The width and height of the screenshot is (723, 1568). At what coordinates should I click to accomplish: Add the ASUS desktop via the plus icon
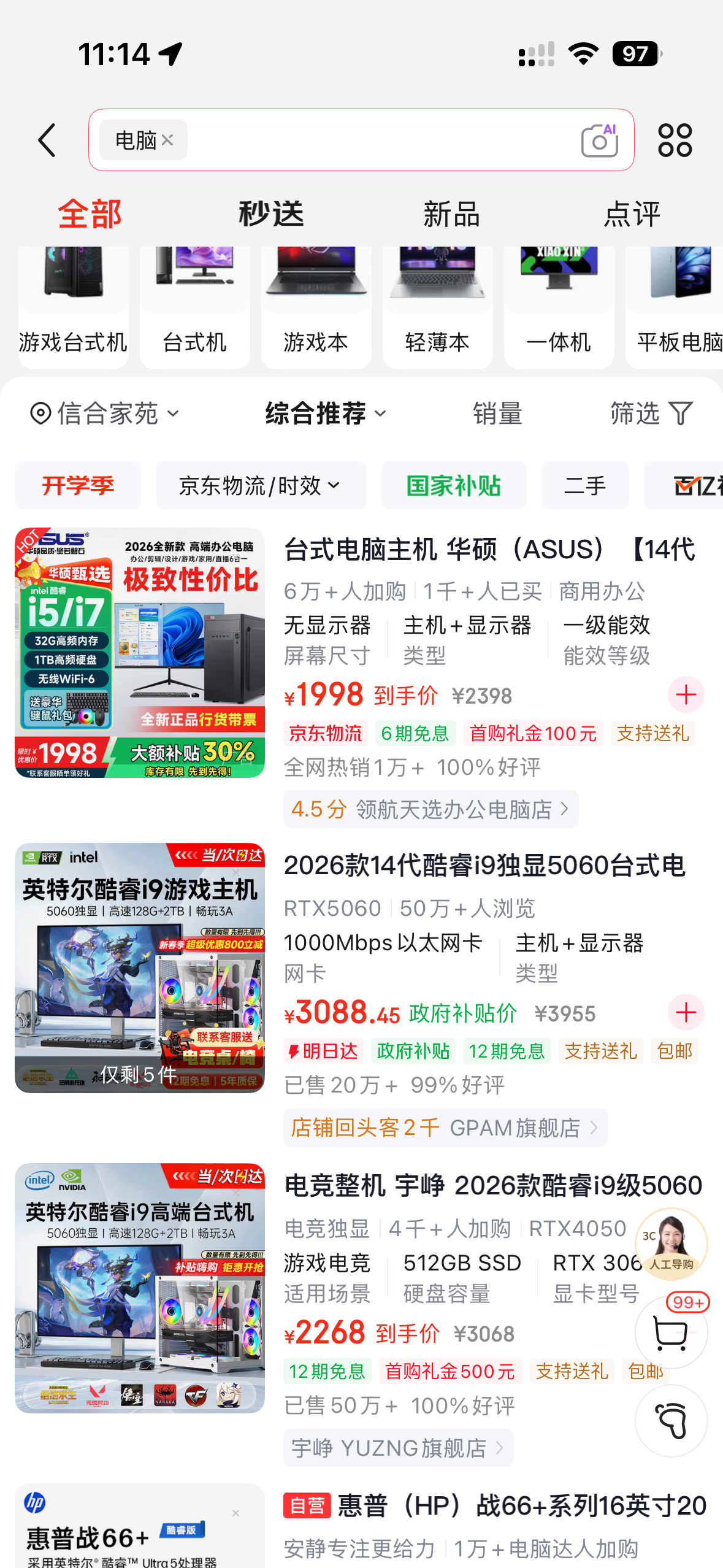point(685,695)
